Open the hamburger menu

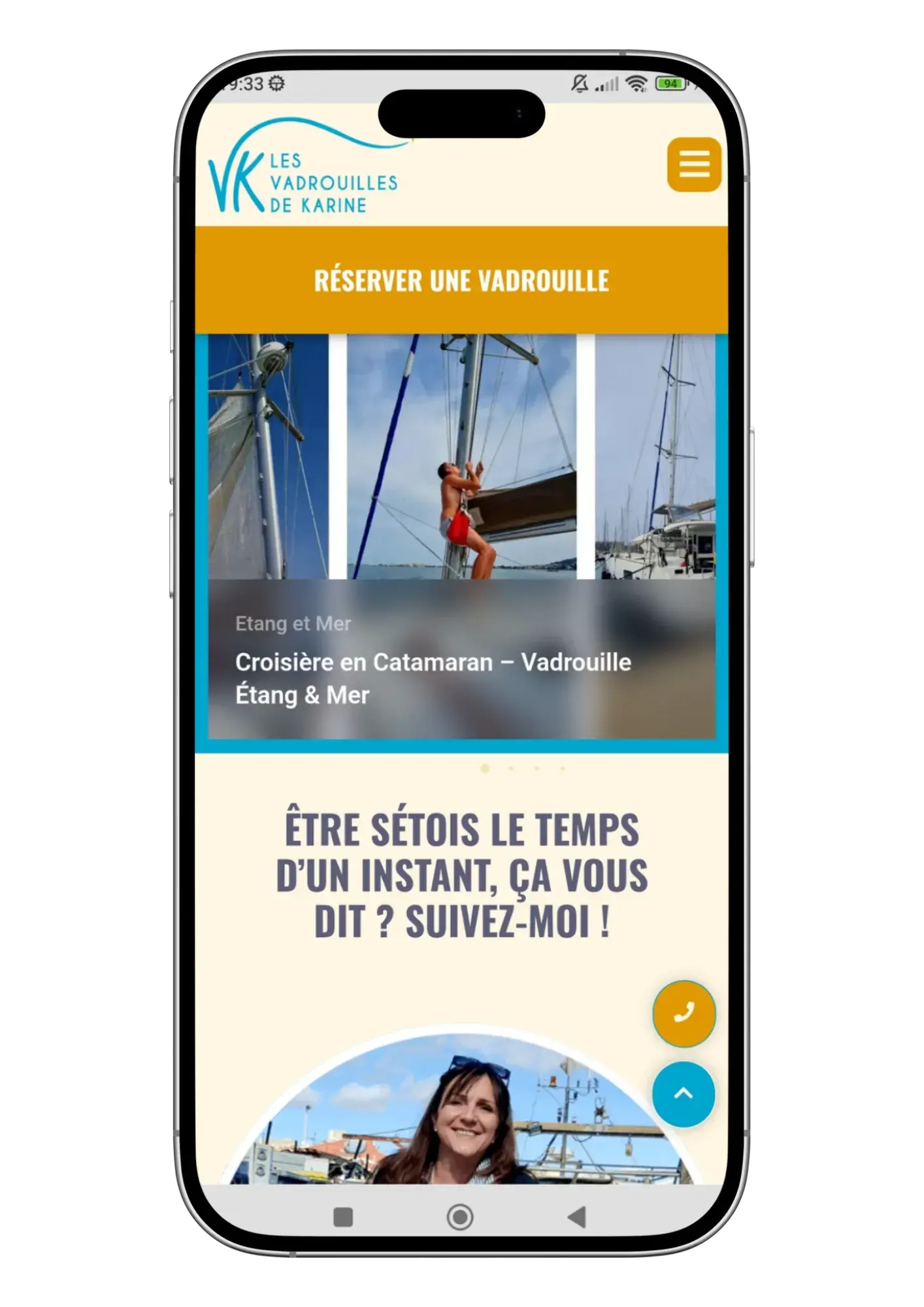coord(693,164)
